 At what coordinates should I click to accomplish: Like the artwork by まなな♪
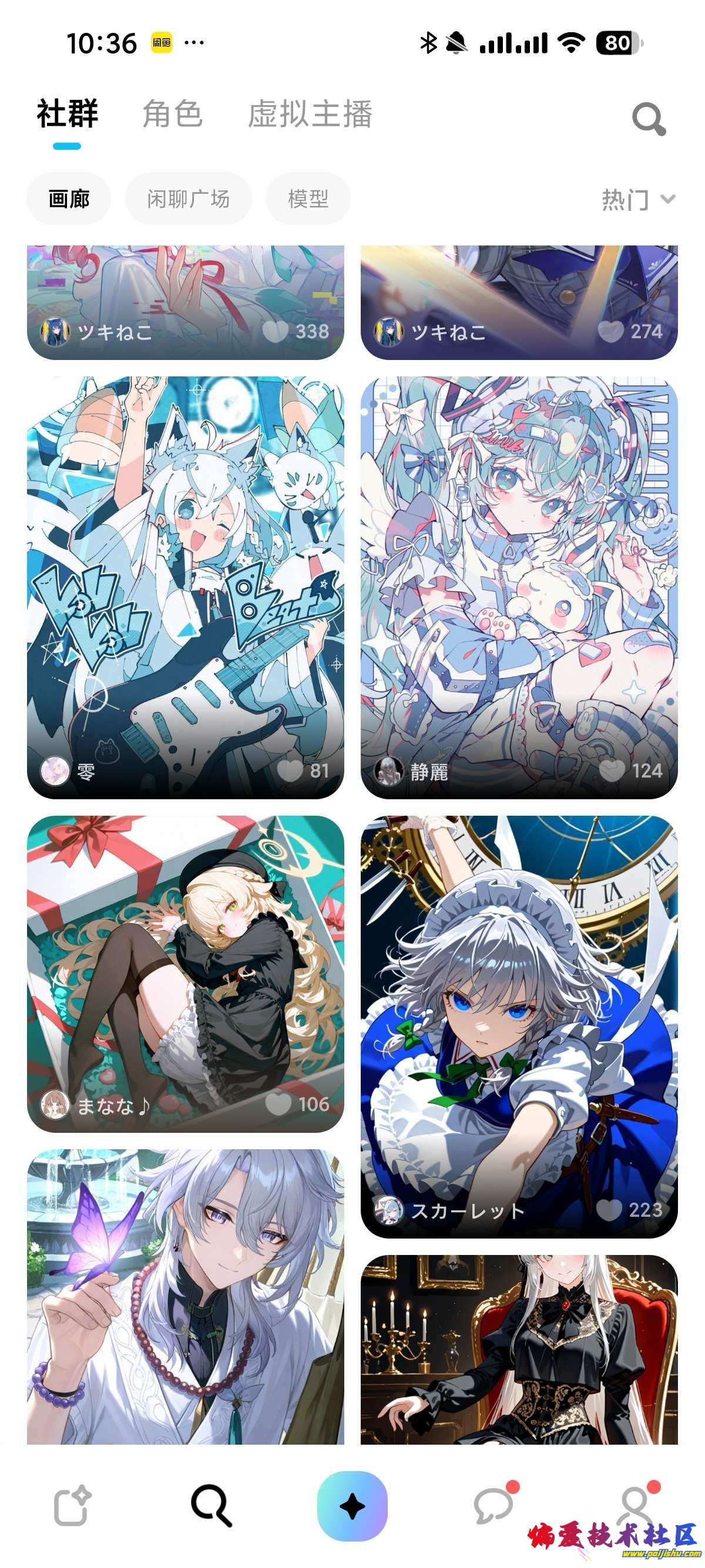[x=278, y=1104]
